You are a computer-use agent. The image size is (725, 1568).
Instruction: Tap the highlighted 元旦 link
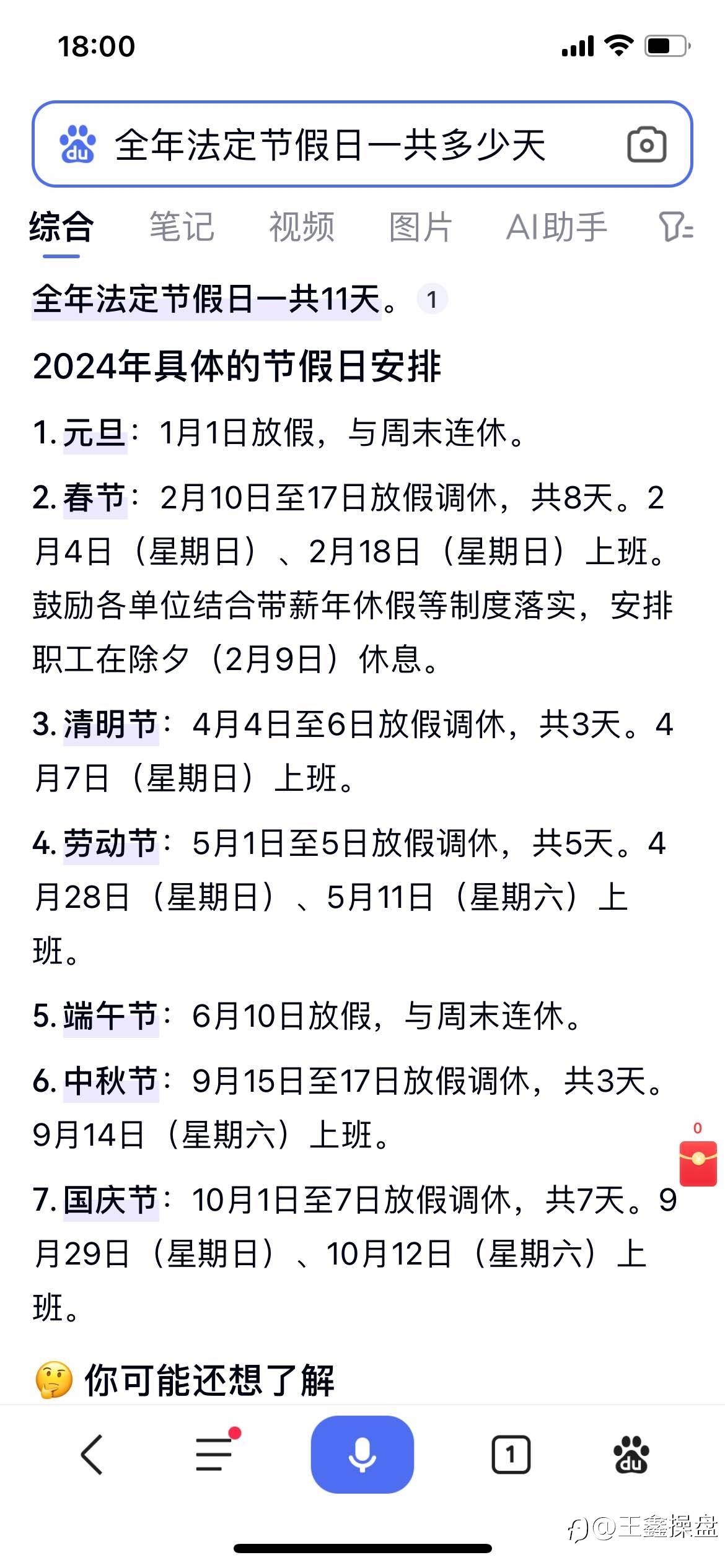(x=95, y=432)
